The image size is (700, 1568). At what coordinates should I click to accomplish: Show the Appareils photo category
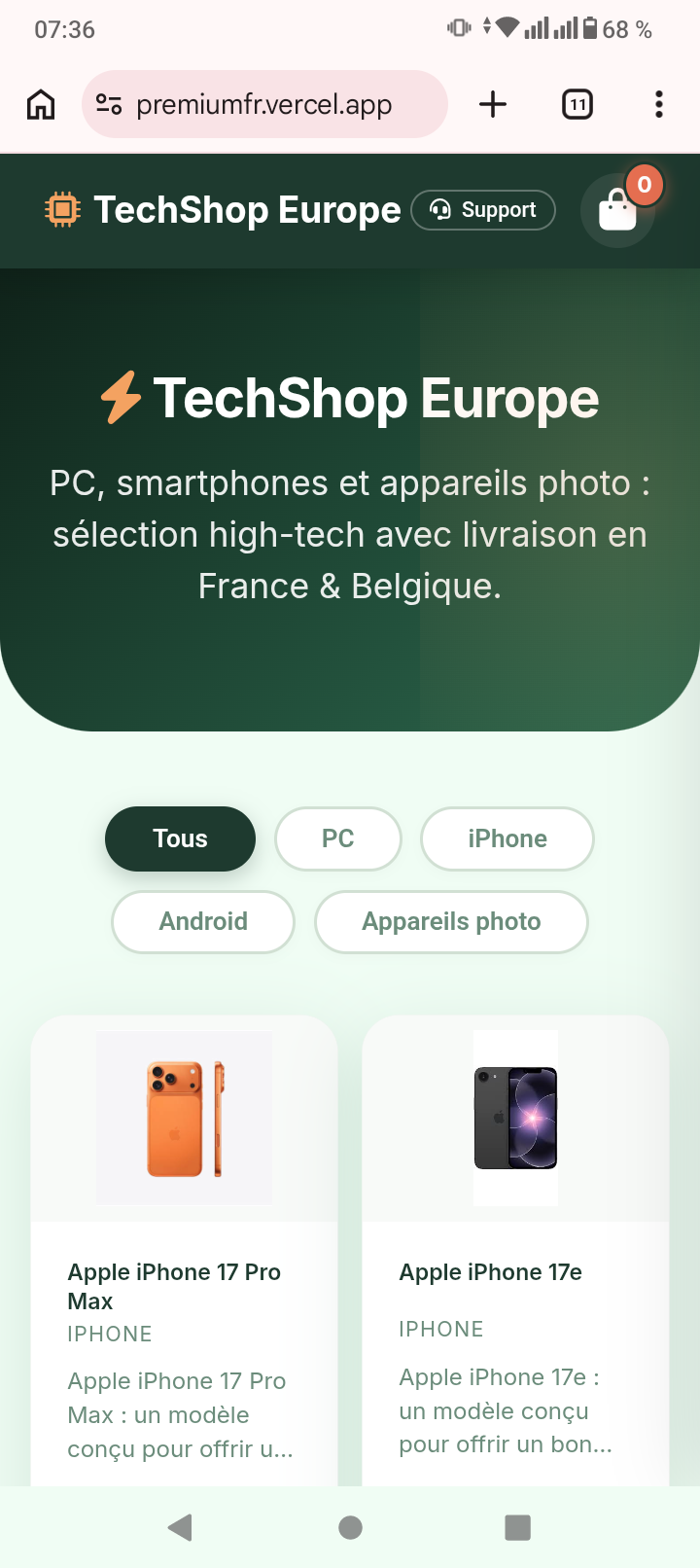(451, 921)
